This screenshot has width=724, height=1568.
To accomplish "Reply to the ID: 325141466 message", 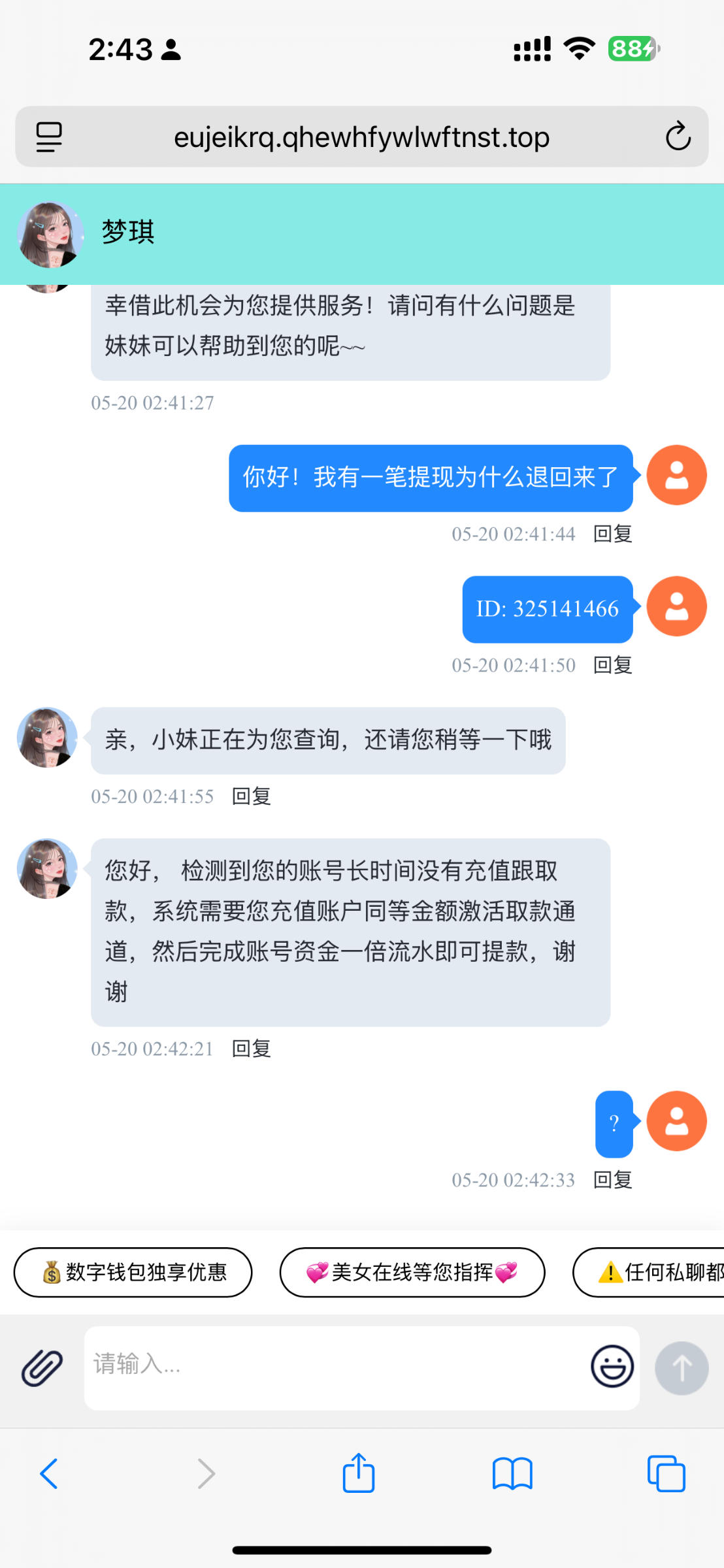I will (x=612, y=665).
